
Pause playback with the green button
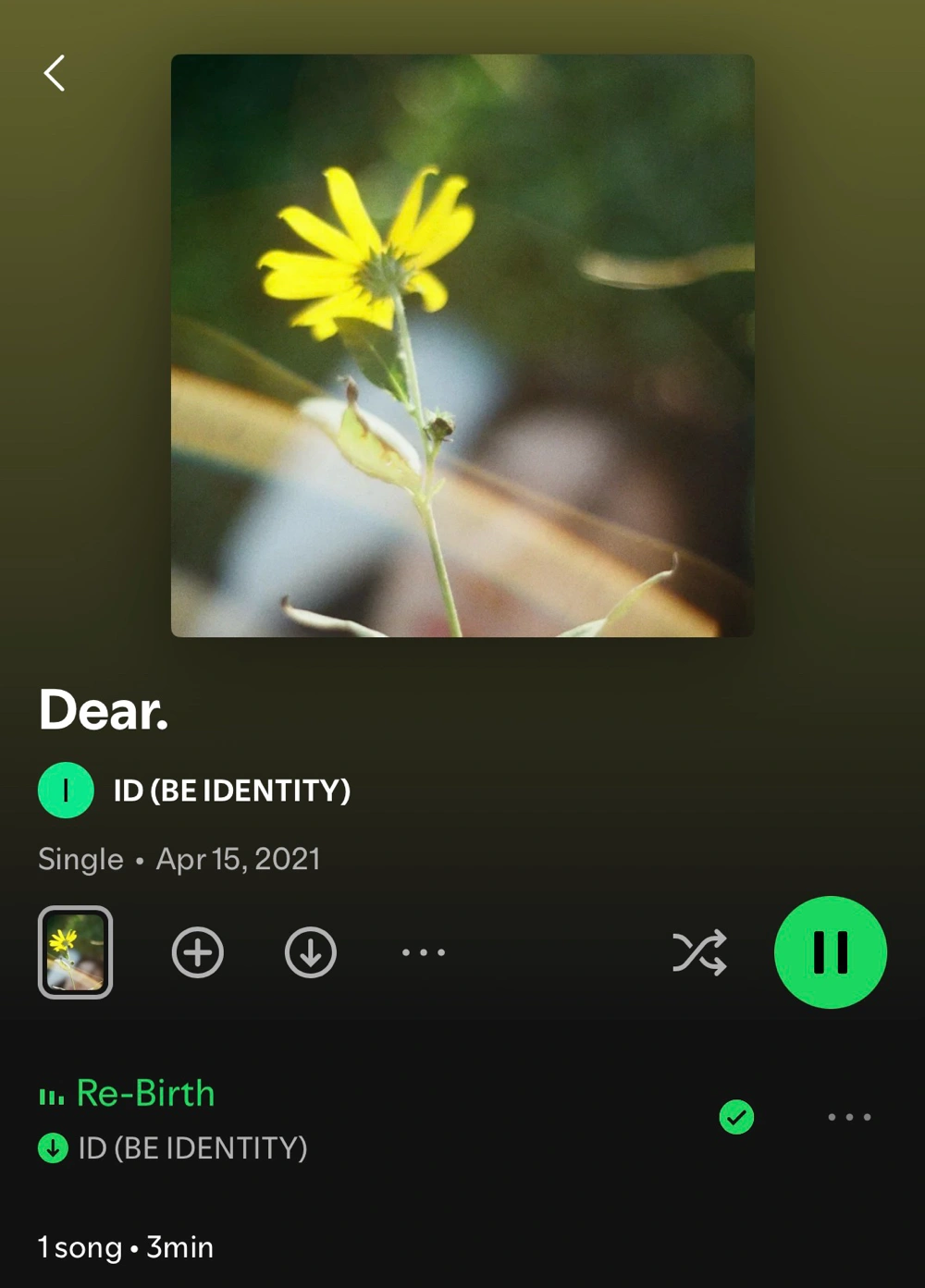click(x=830, y=952)
